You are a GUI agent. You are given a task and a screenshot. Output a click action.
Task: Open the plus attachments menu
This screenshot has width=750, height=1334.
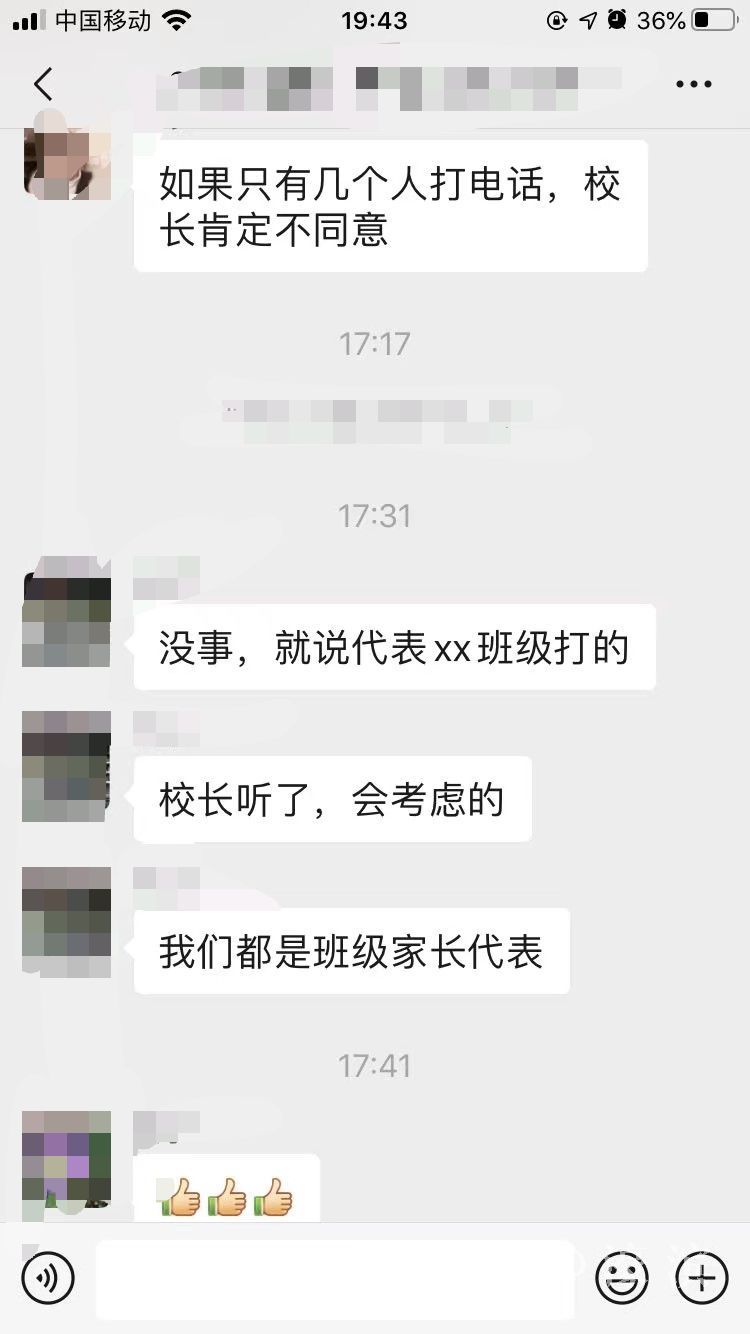[x=702, y=1278]
